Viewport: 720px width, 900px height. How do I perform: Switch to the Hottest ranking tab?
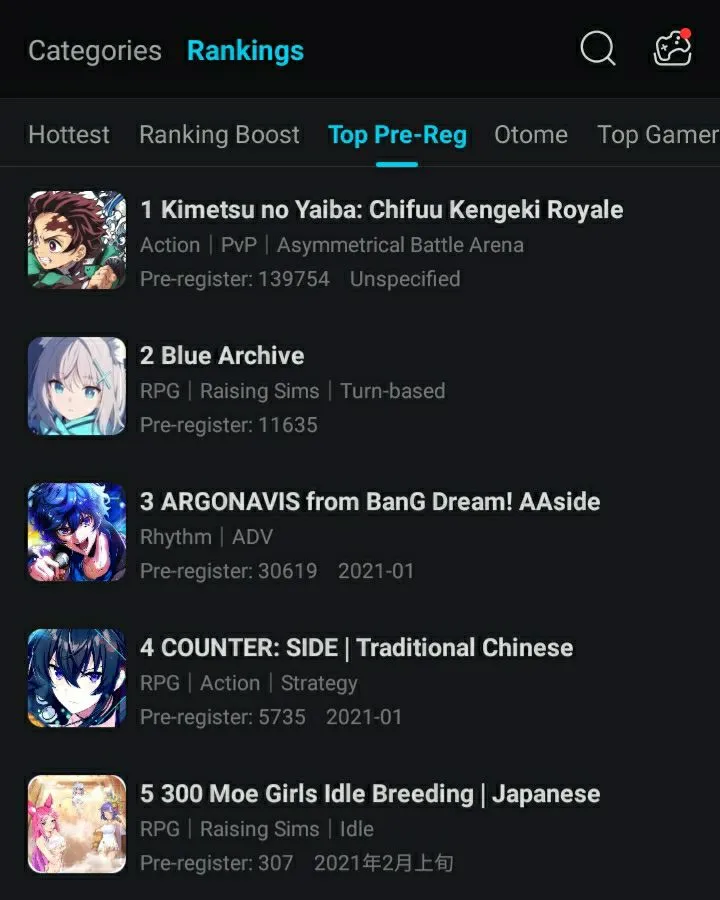69,135
